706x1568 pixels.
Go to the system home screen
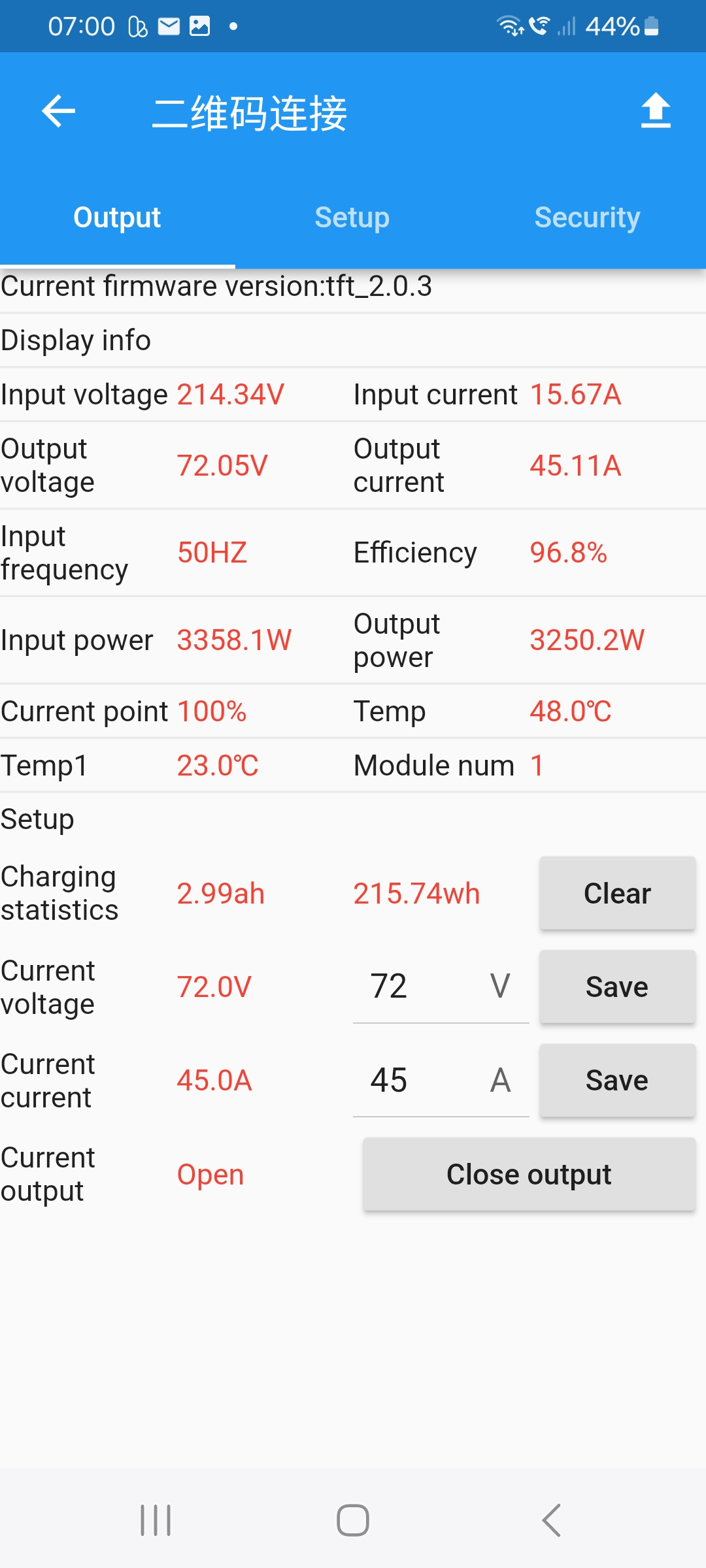(x=353, y=1520)
